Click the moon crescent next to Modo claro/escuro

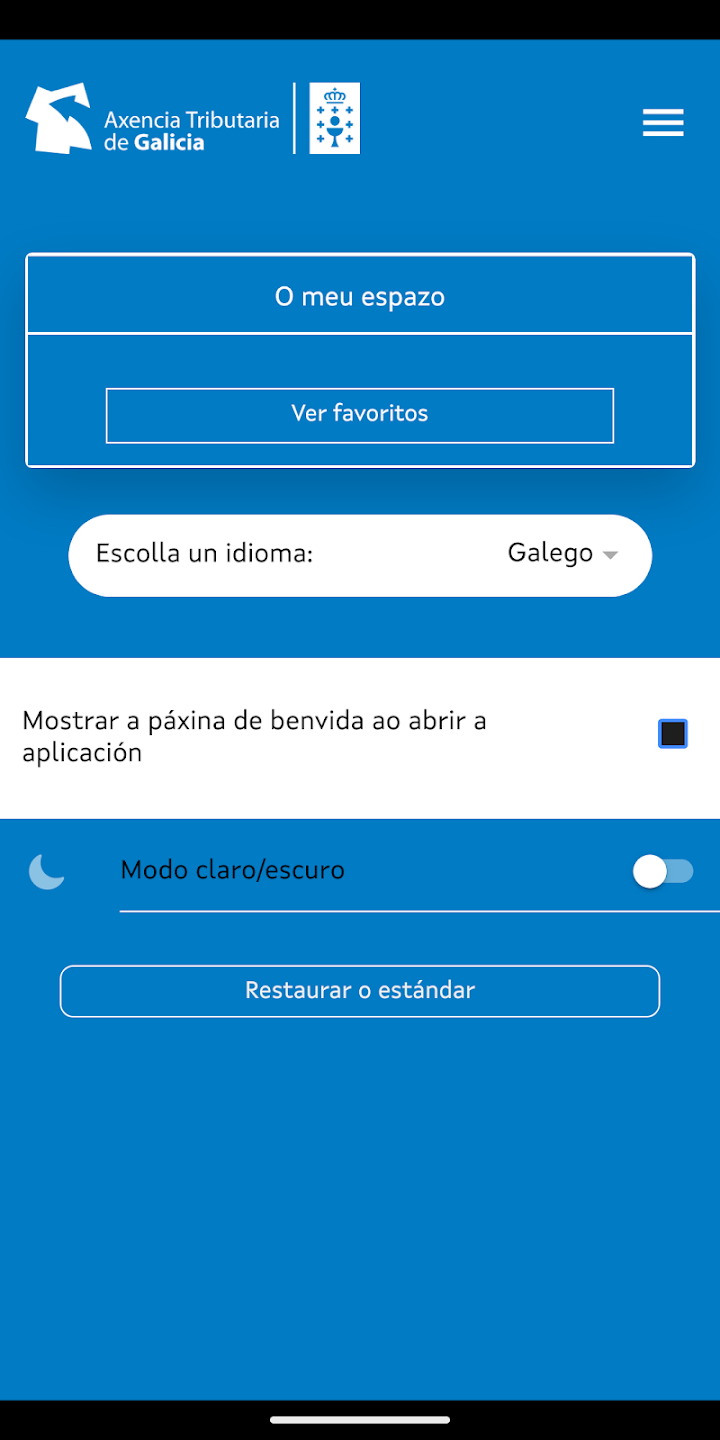[46, 871]
